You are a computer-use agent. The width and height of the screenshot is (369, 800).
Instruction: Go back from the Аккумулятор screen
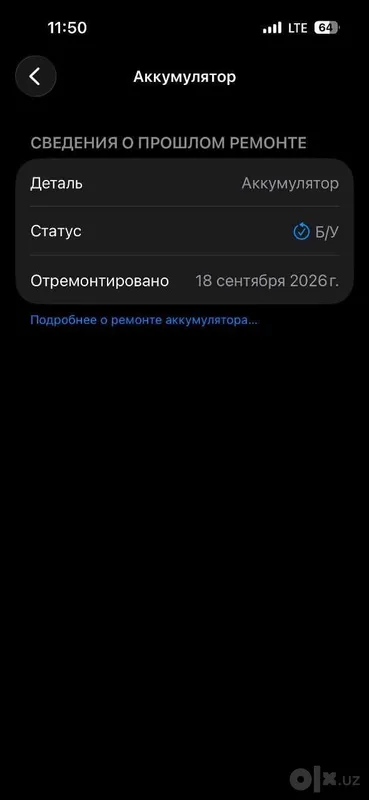pyautogui.click(x=35, y=77)
